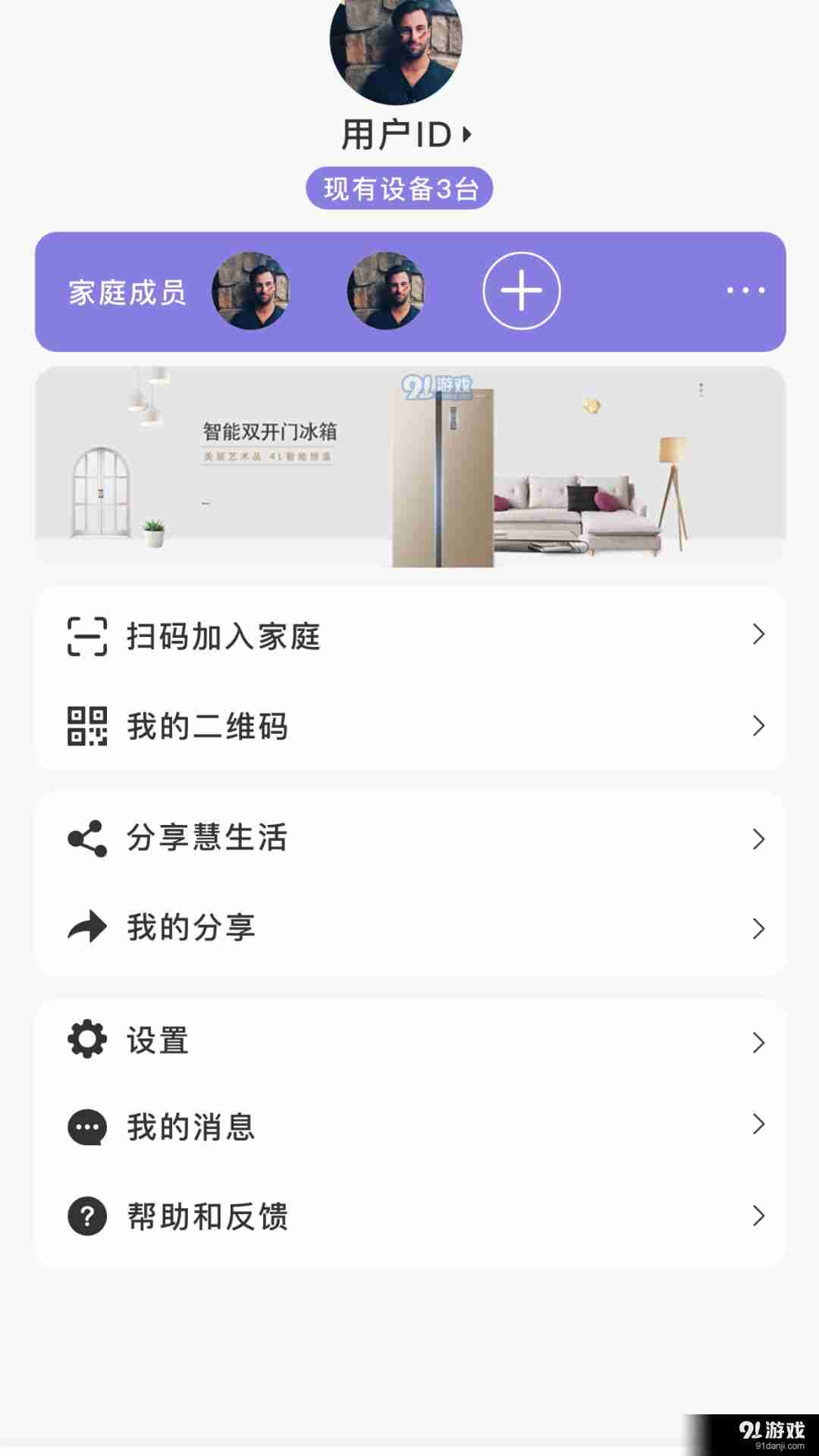Click the chevron on the 分享慧生活 row

point(758,837)
